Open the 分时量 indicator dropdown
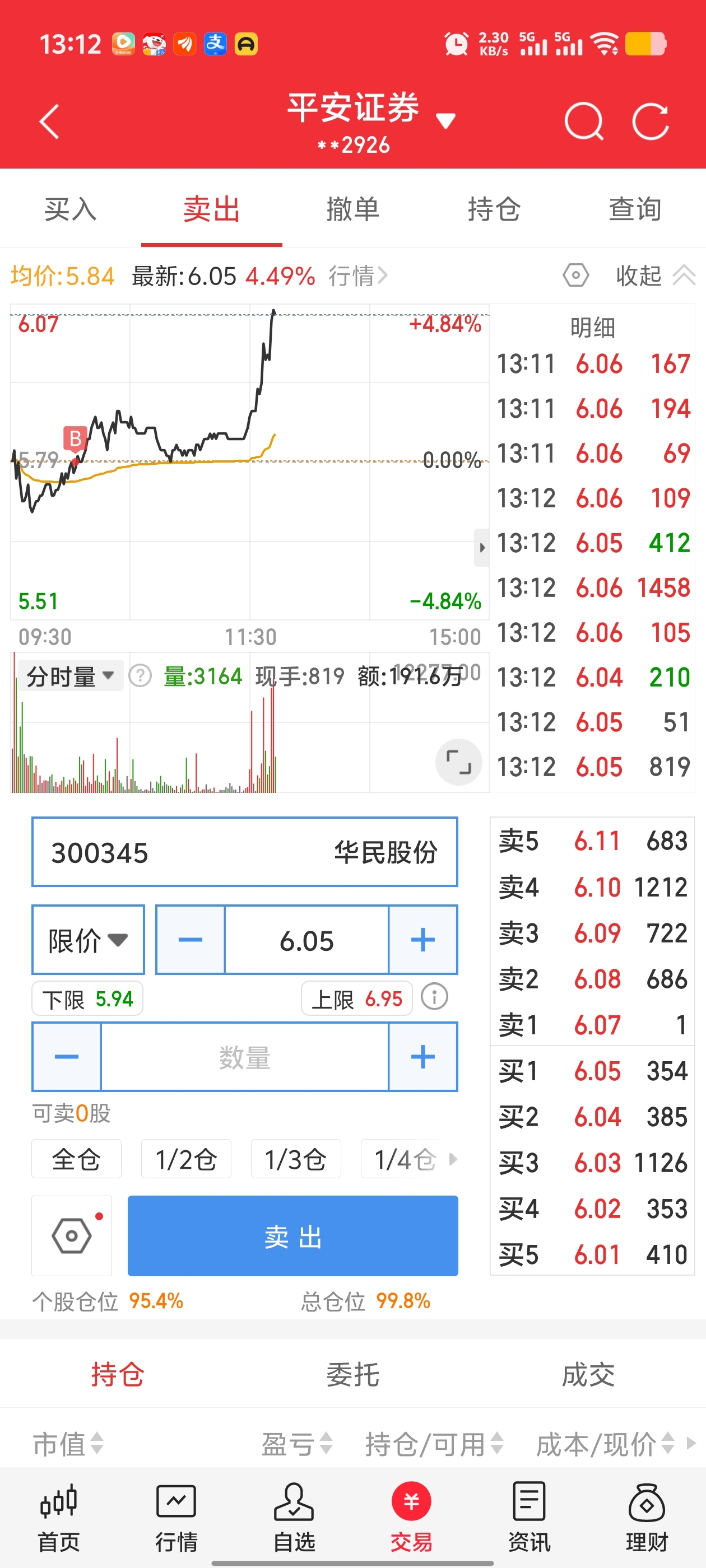This screenshot has width=706, height=1568. click(70, 676)
